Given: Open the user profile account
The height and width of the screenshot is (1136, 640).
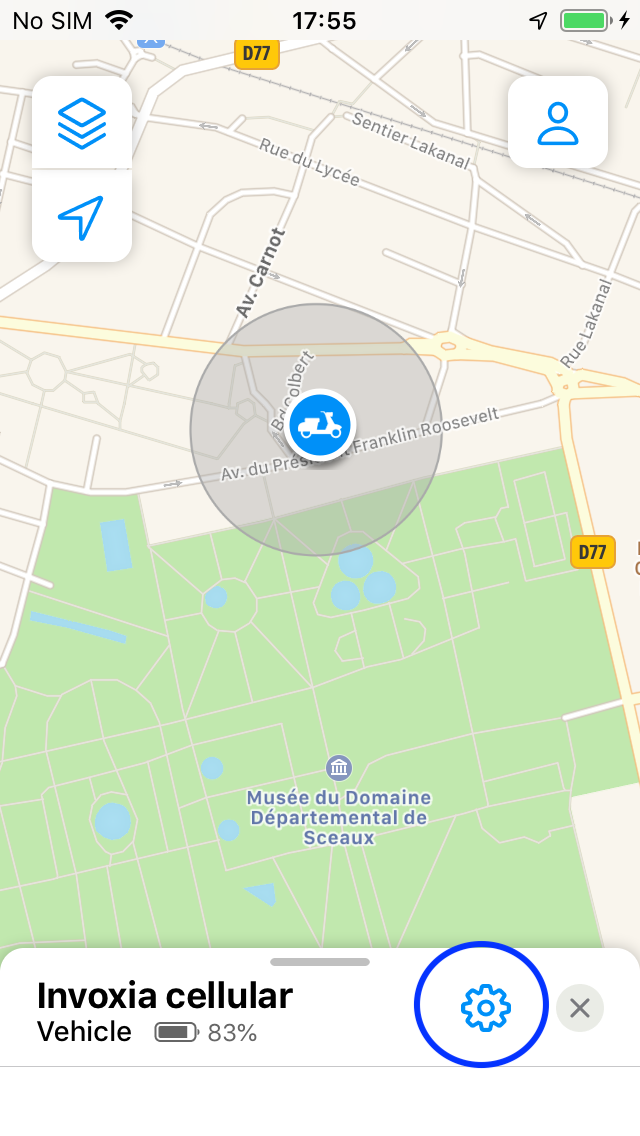Looking at the screenshot, I should coord(557,123).
